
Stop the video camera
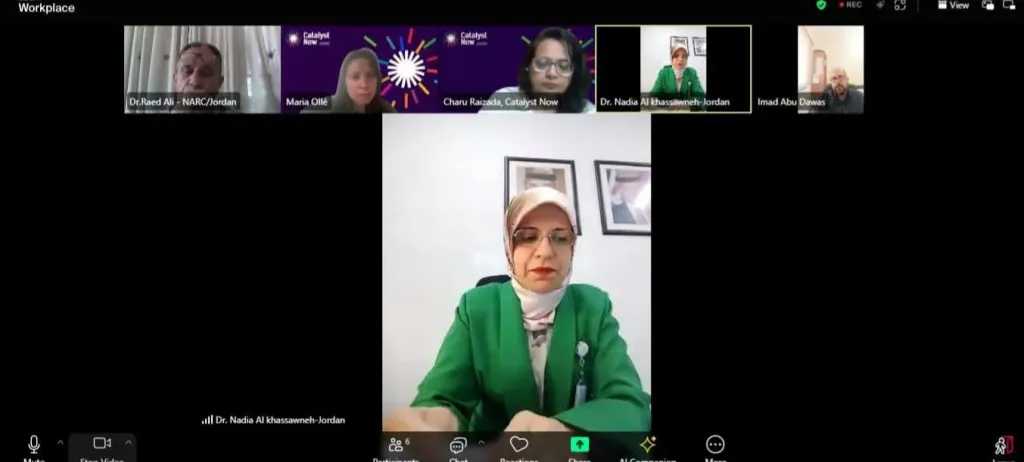pyautogui.click(x=101, y=445)
